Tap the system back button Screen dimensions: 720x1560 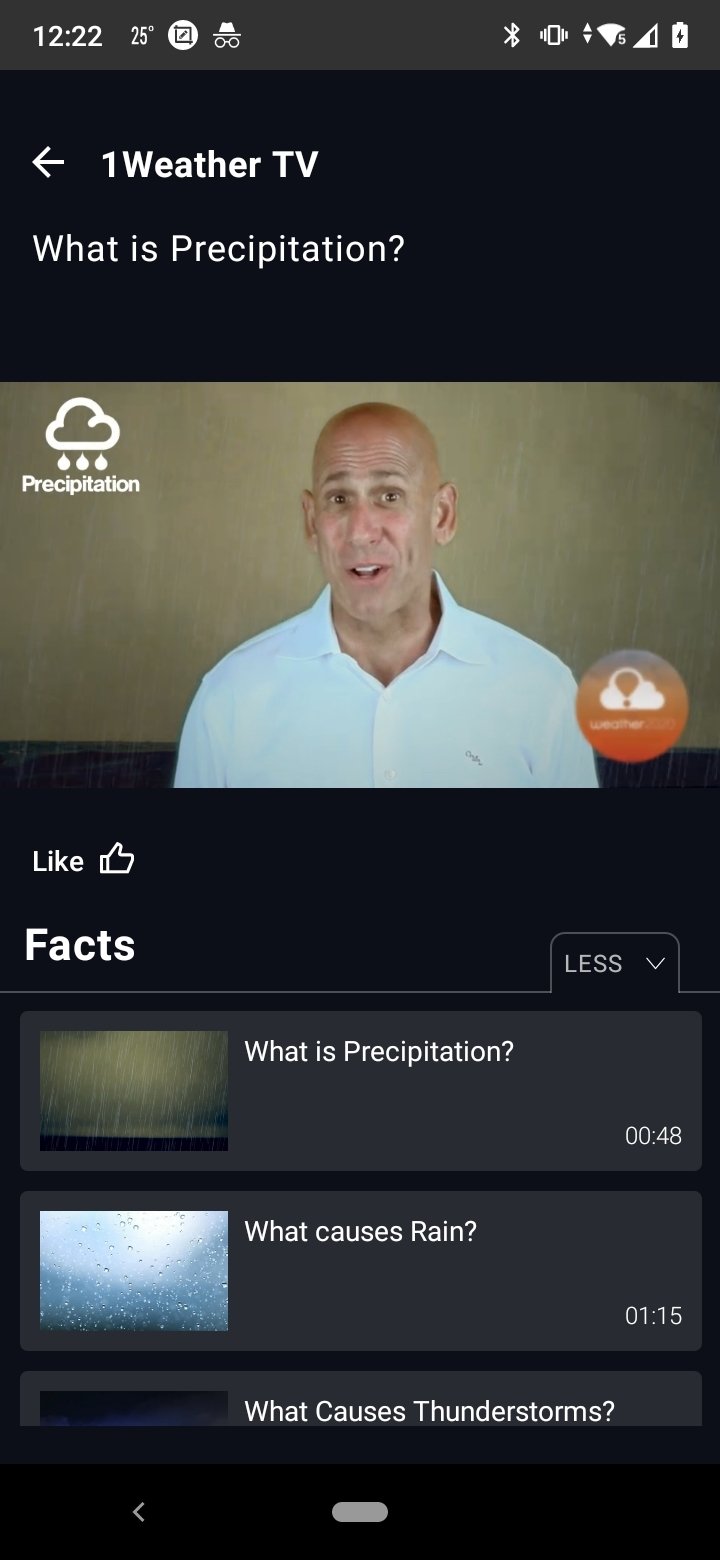(x=139, y=1512)
